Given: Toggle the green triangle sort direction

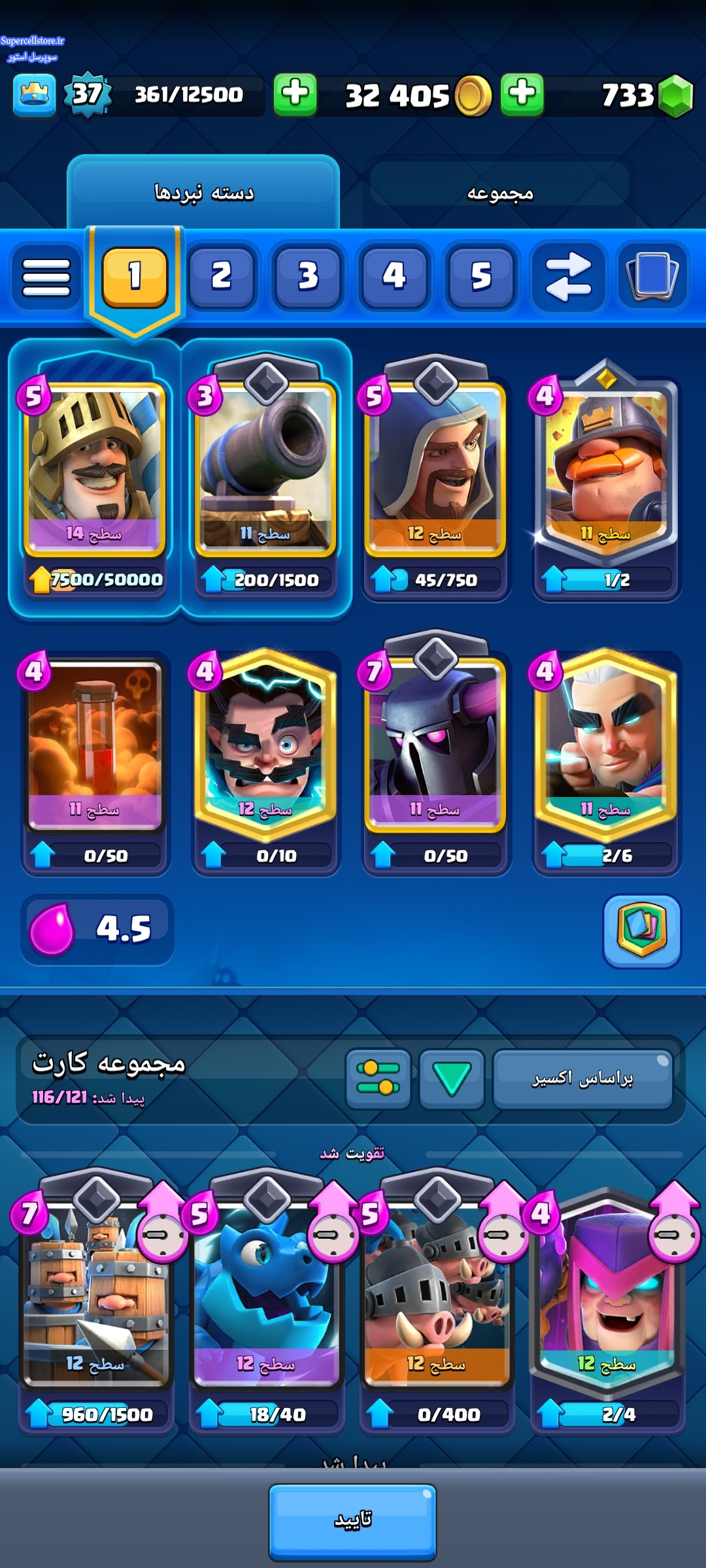Looking at the screenshot, I should (451, 1079).
